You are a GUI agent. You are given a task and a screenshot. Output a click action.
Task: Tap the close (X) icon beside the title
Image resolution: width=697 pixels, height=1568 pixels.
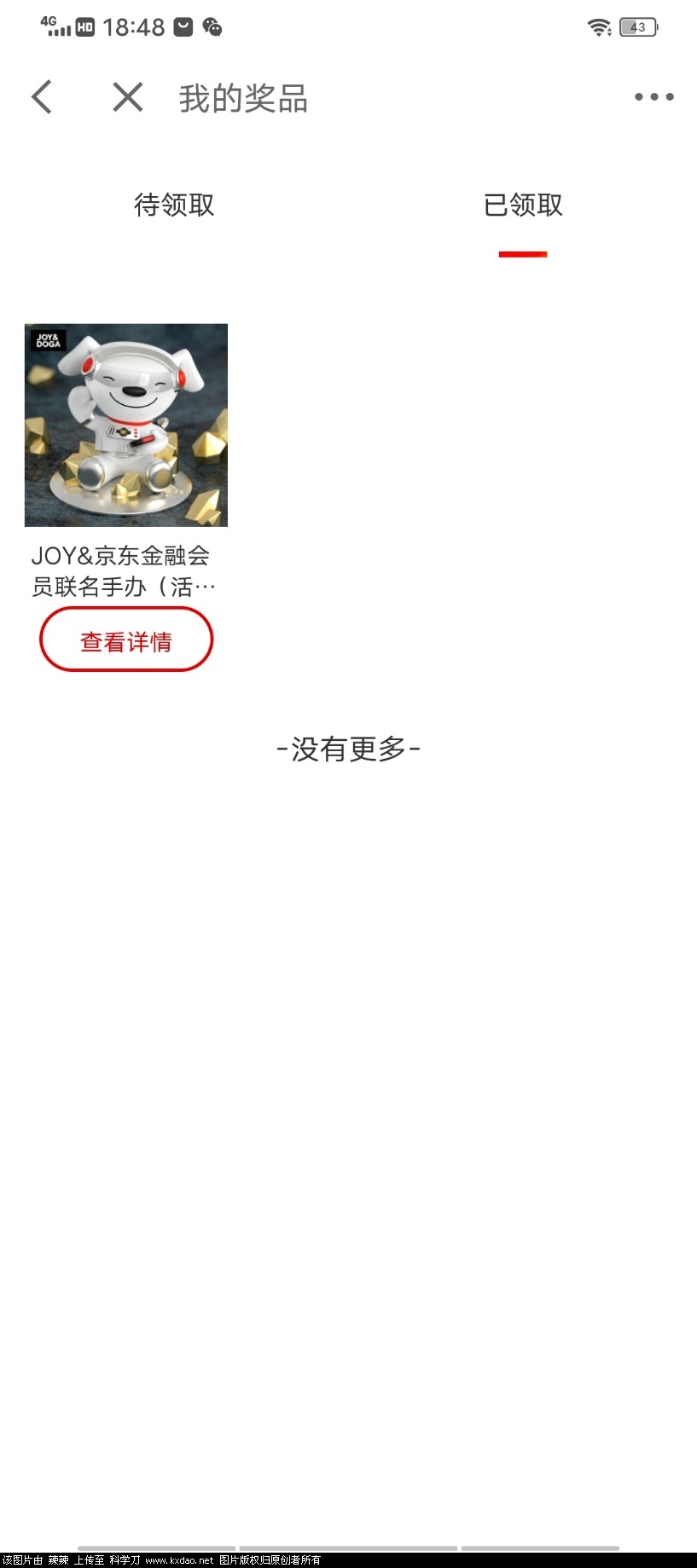point(126,96)
